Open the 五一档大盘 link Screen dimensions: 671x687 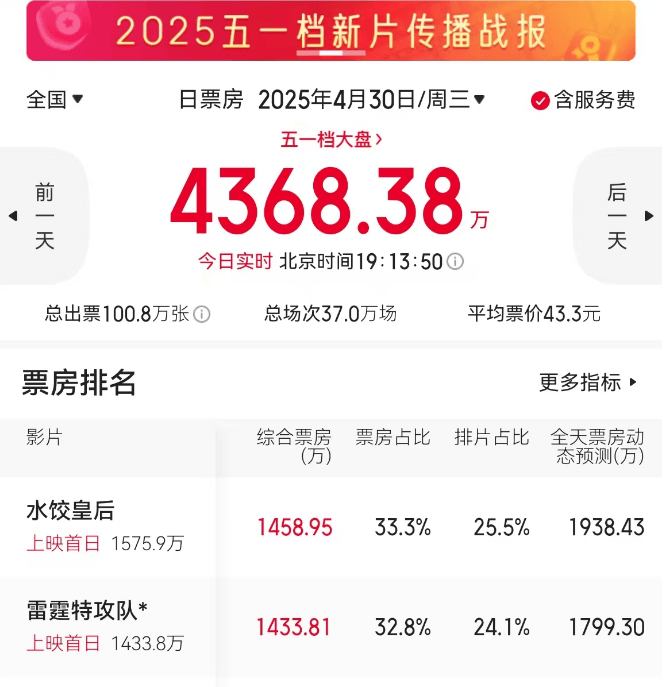(330, 140)
